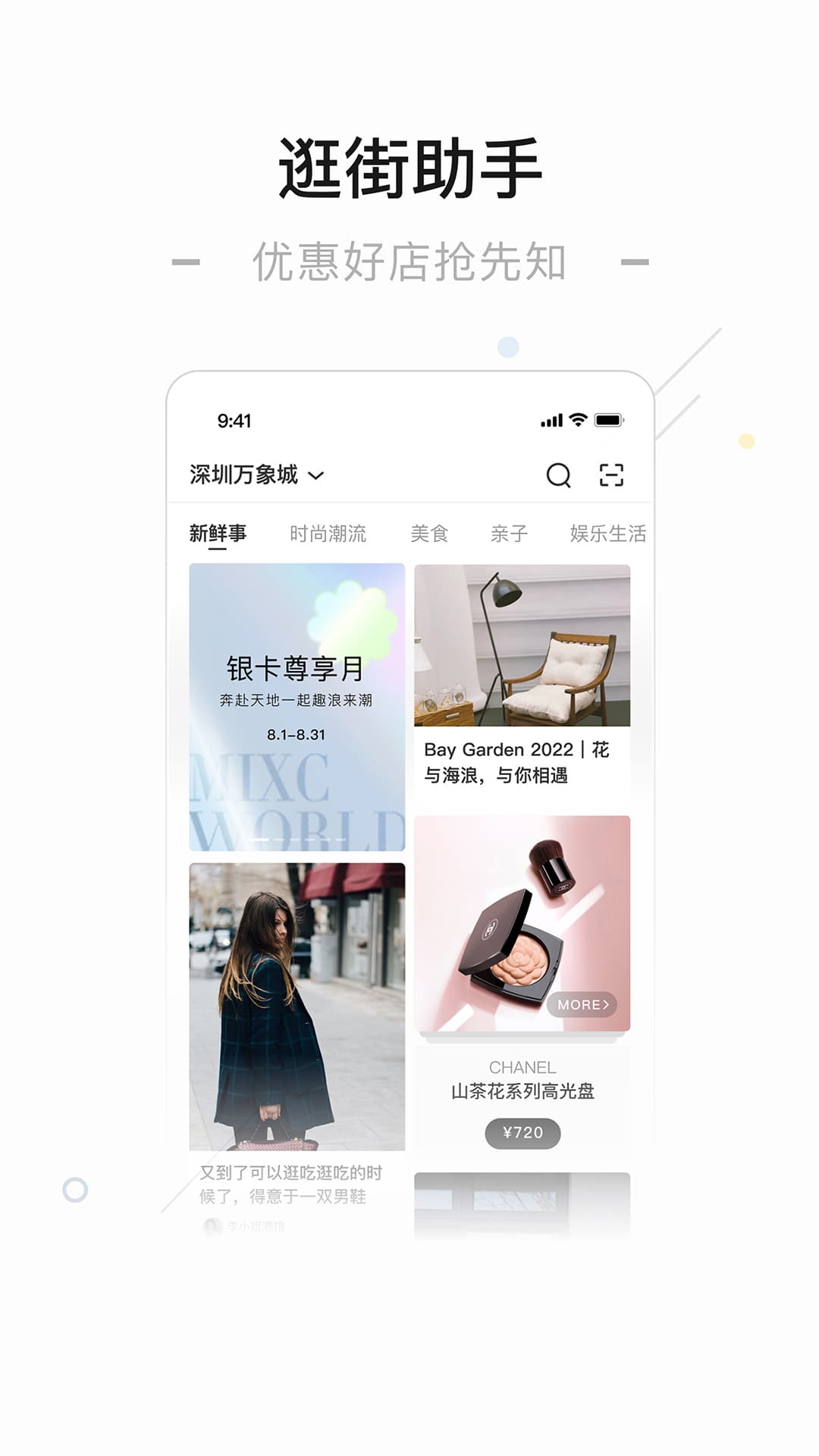Tap the arrow chevron inside the MORE label
Image resolution: width=819 pixels, height=1456 pixels.
tap(607, 1004)
